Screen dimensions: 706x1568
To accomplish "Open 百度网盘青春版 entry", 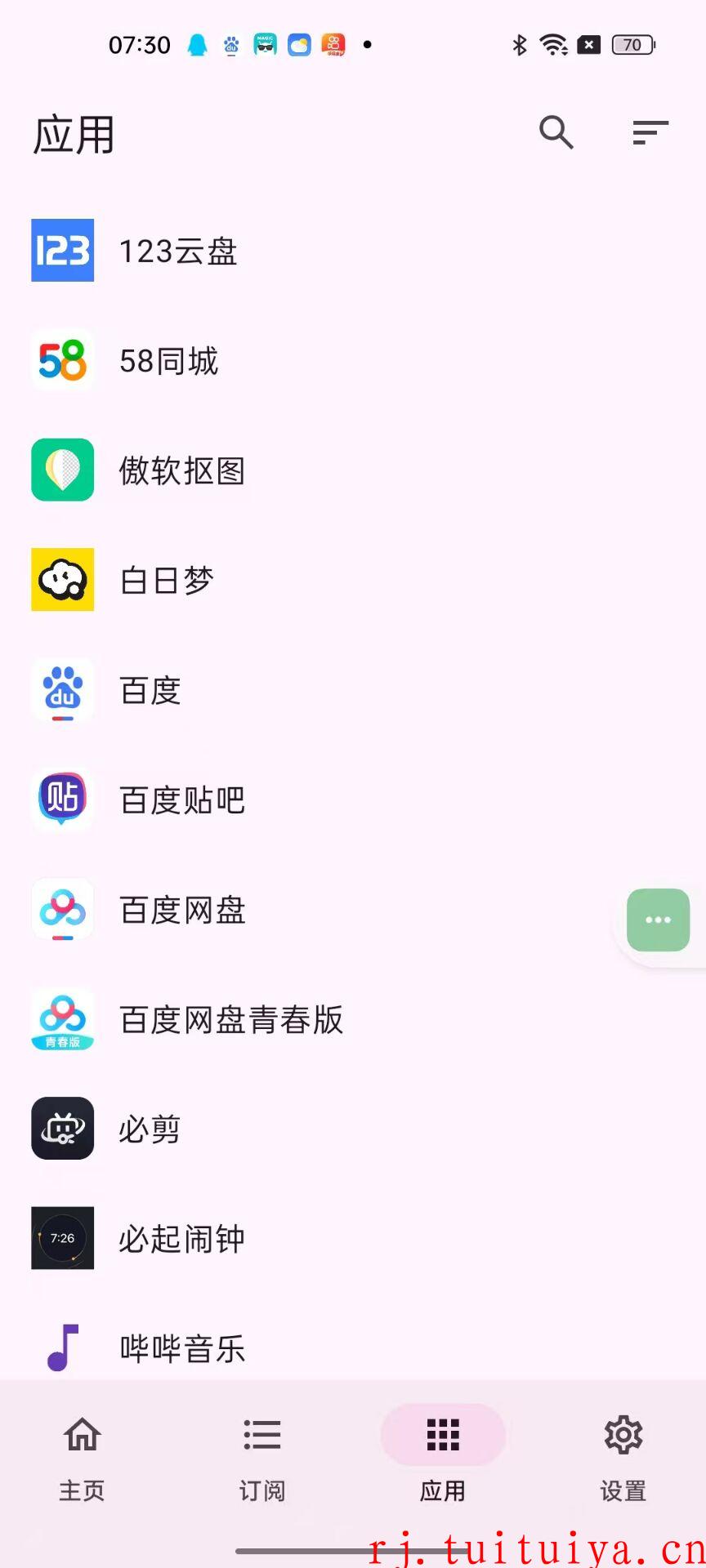I will (x=353, y=1019).
